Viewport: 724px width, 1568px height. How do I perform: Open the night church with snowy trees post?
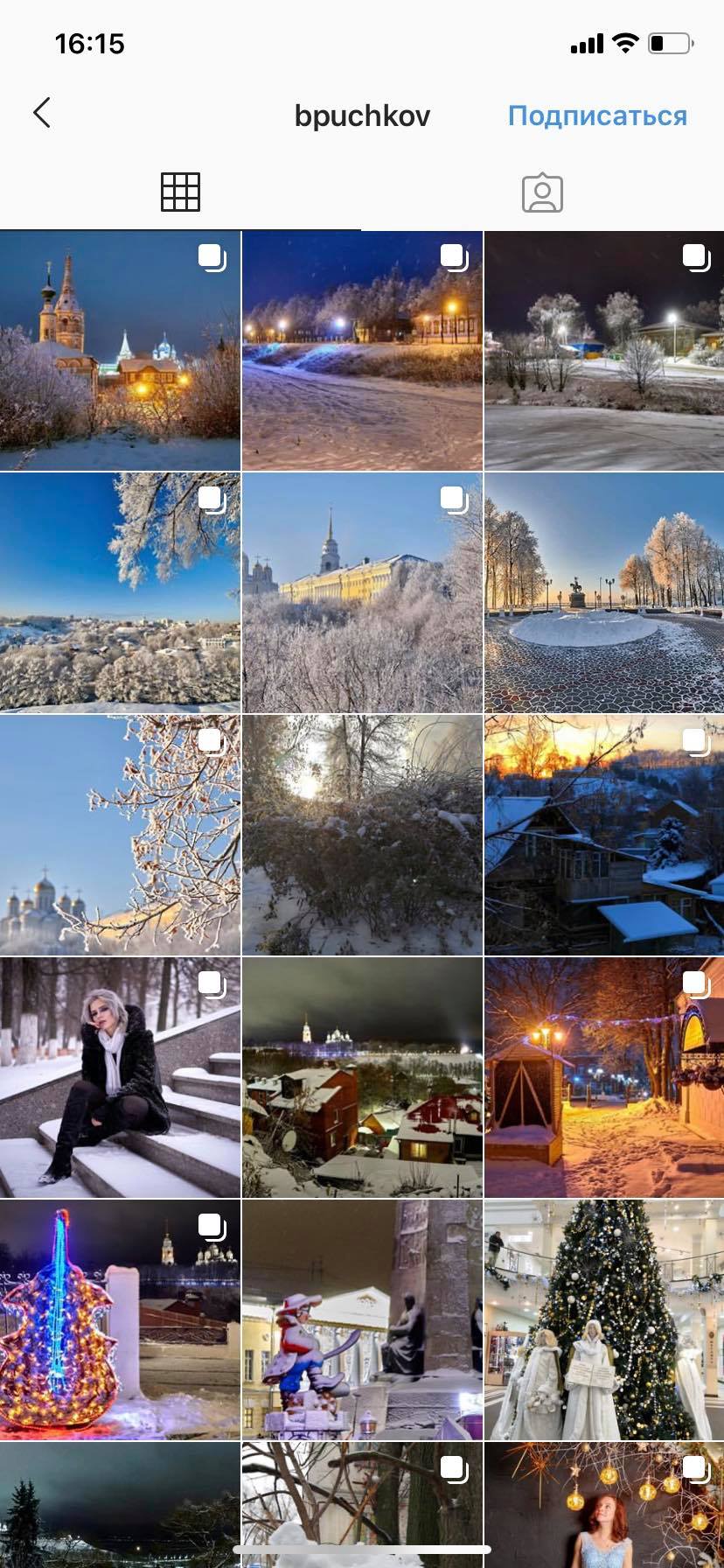coord(120,351)
